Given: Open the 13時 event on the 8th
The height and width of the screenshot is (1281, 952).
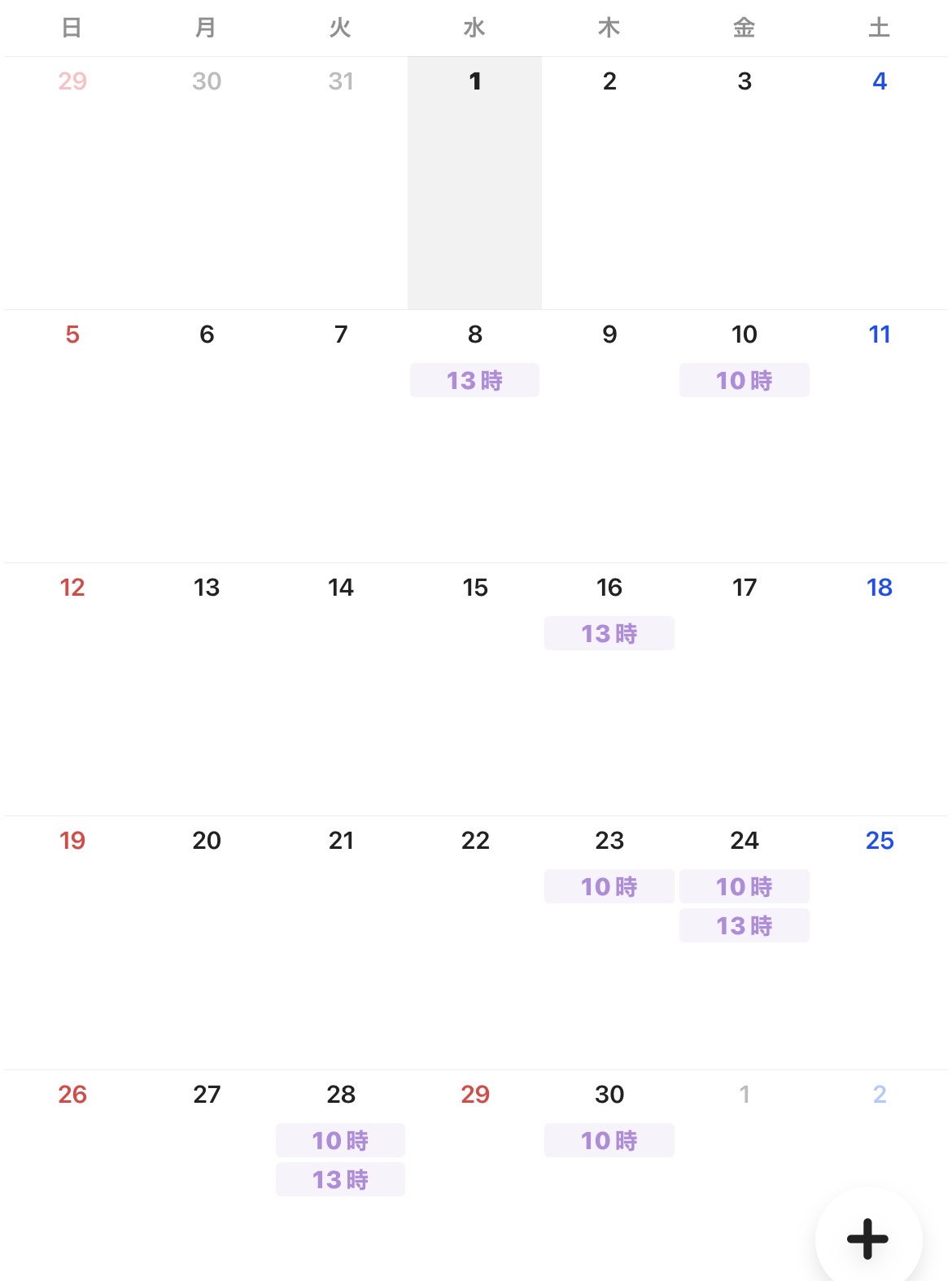Looking at the screenshot, I should (x=474, y=380).
